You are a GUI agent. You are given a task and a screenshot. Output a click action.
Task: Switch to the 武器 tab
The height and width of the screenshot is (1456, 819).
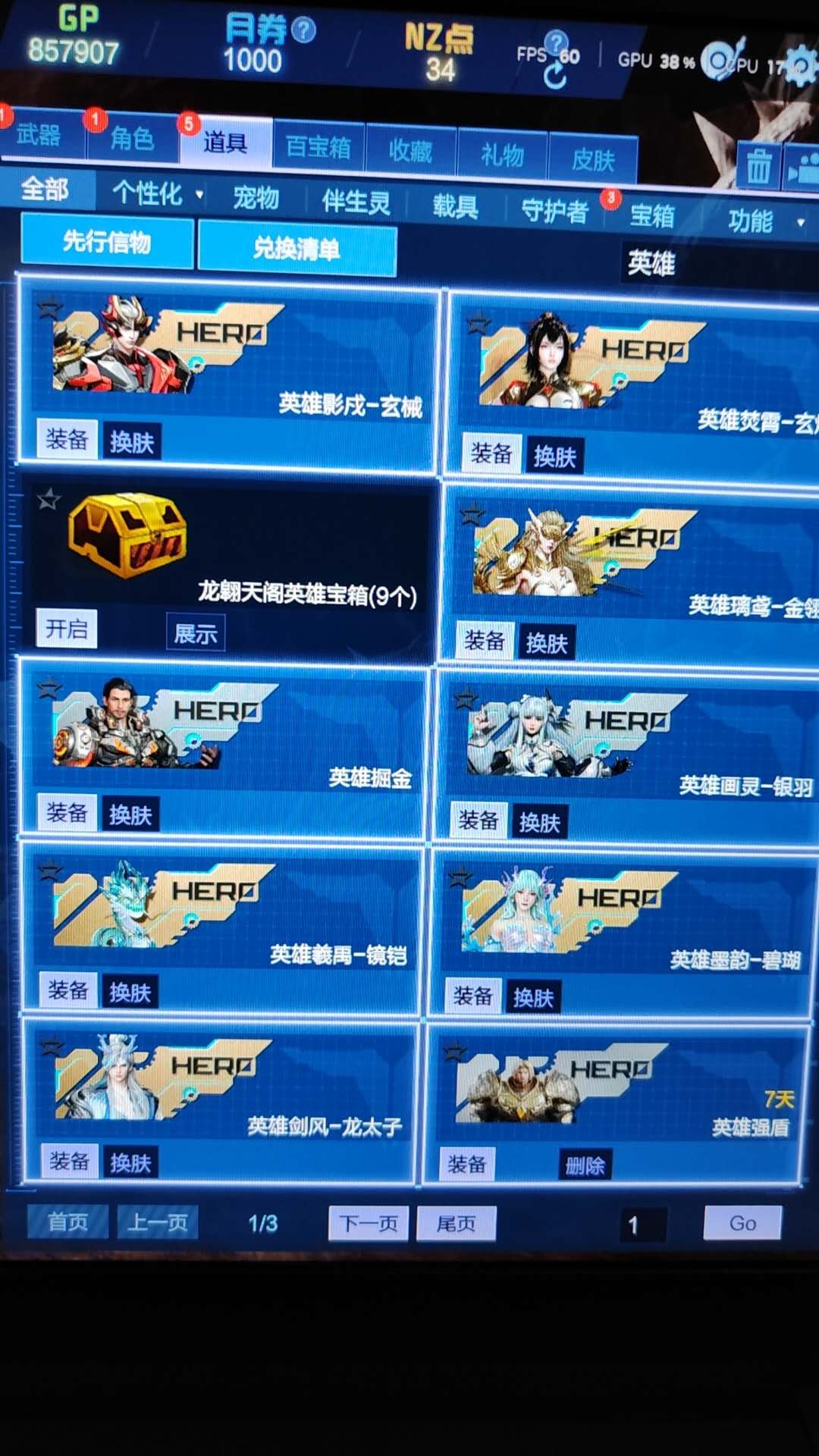pyautogui.click(x=39, y=135)
